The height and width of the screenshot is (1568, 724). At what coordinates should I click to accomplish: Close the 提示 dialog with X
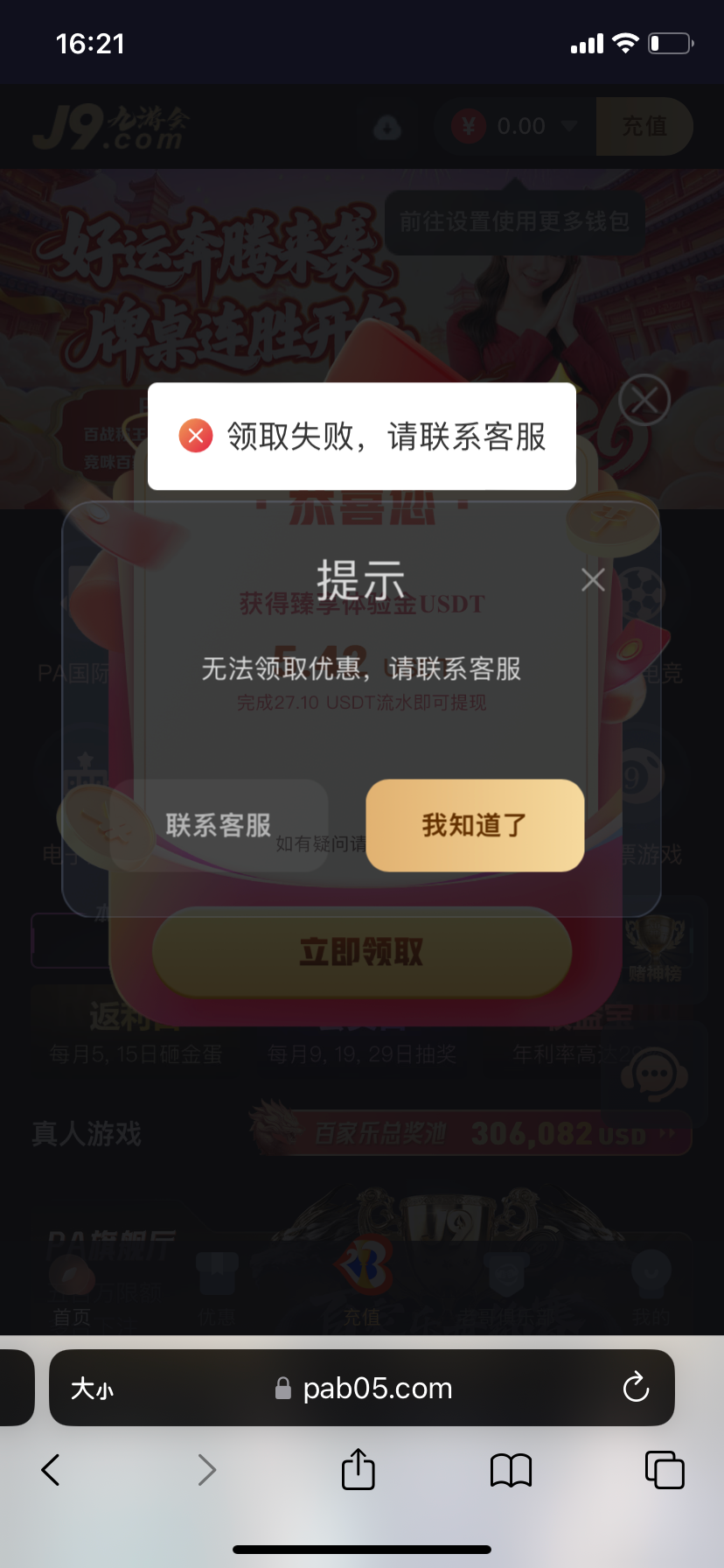click(593, 579)
